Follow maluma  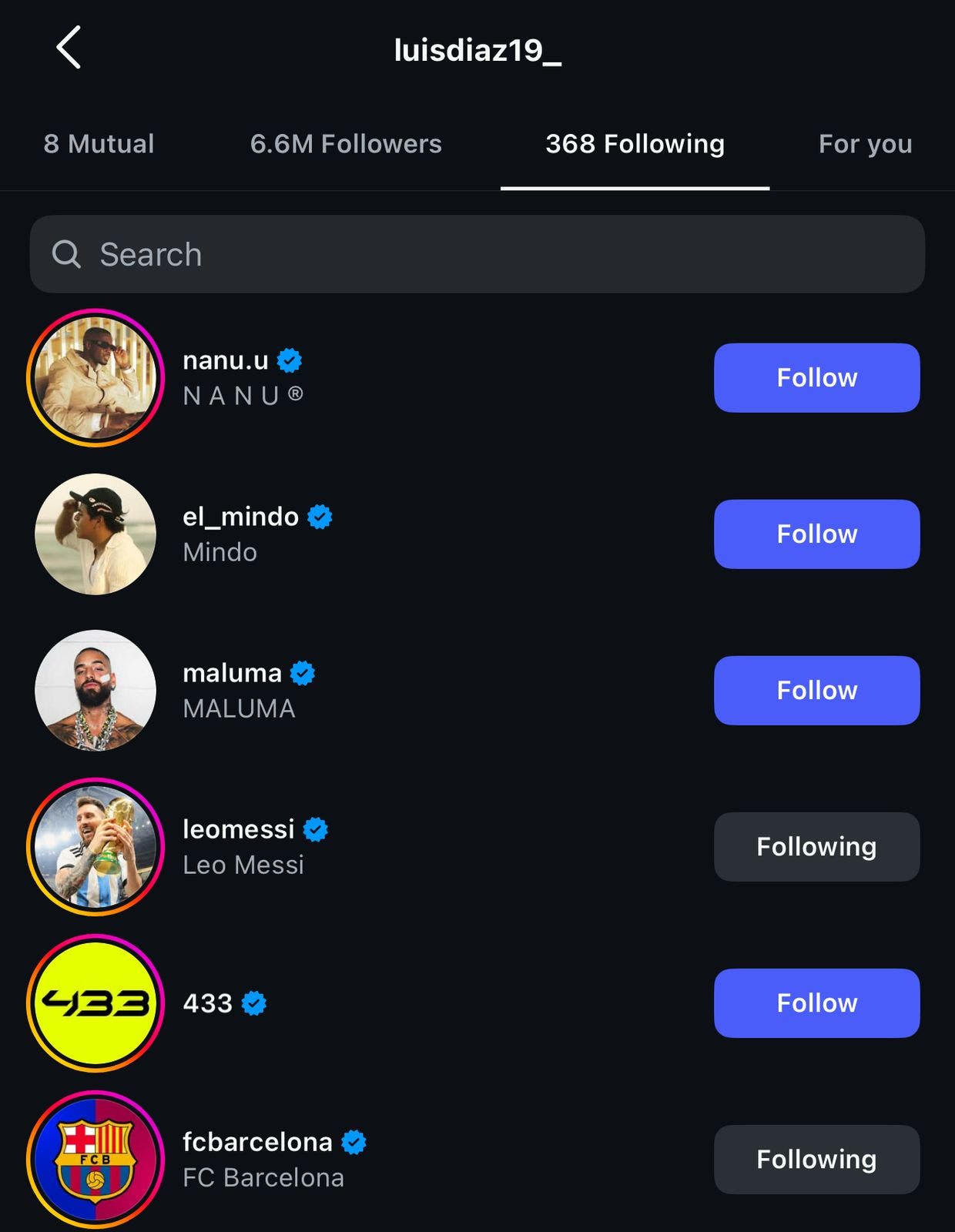tap(816, 691)
